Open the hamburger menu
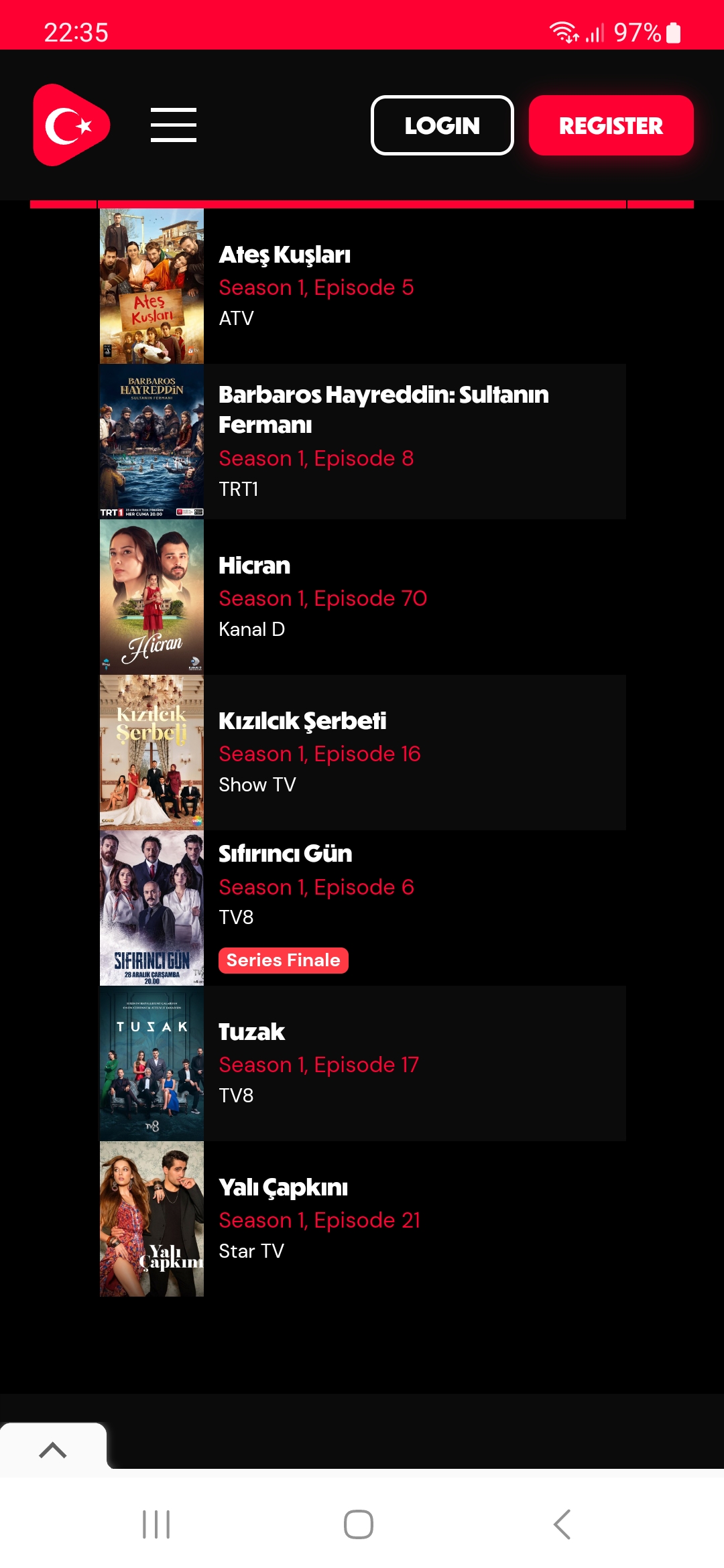The image size is (724, 1568). [173, 125]
